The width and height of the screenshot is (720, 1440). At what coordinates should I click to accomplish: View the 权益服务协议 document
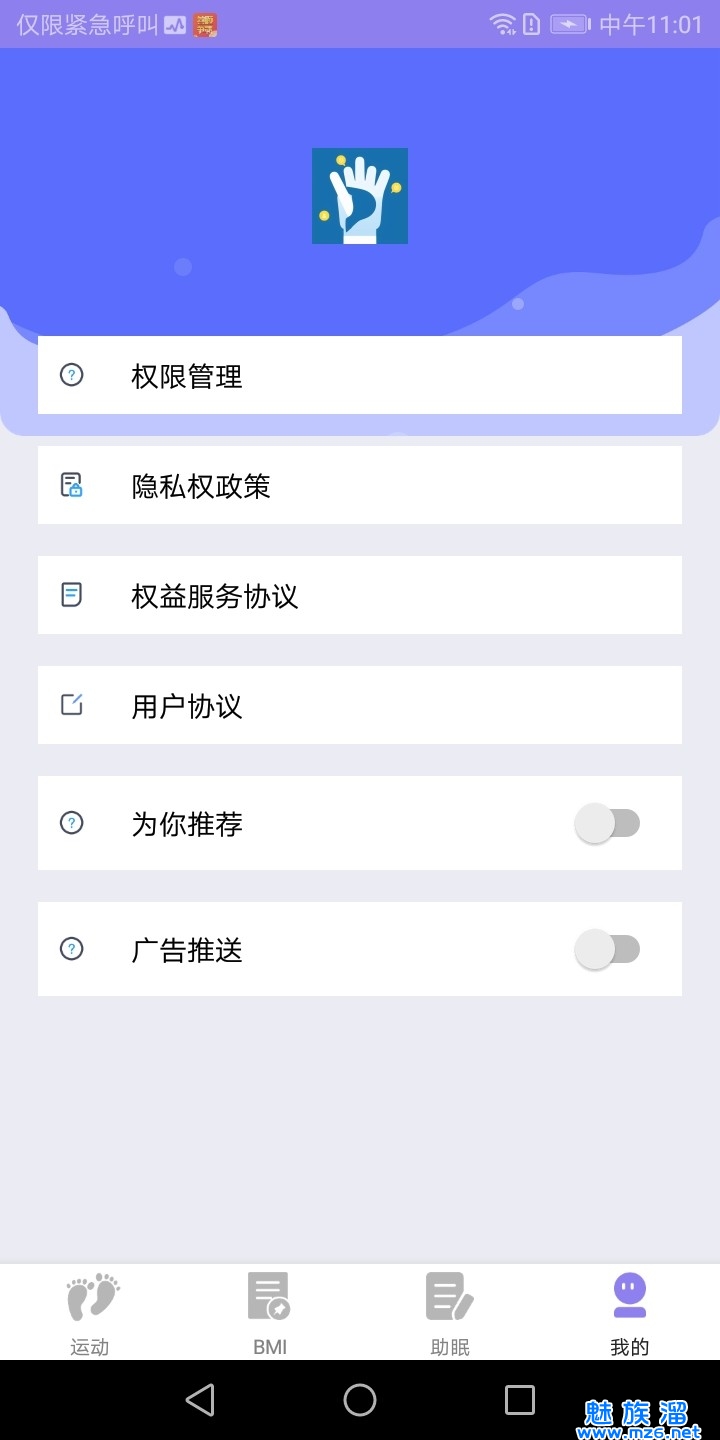360,596
